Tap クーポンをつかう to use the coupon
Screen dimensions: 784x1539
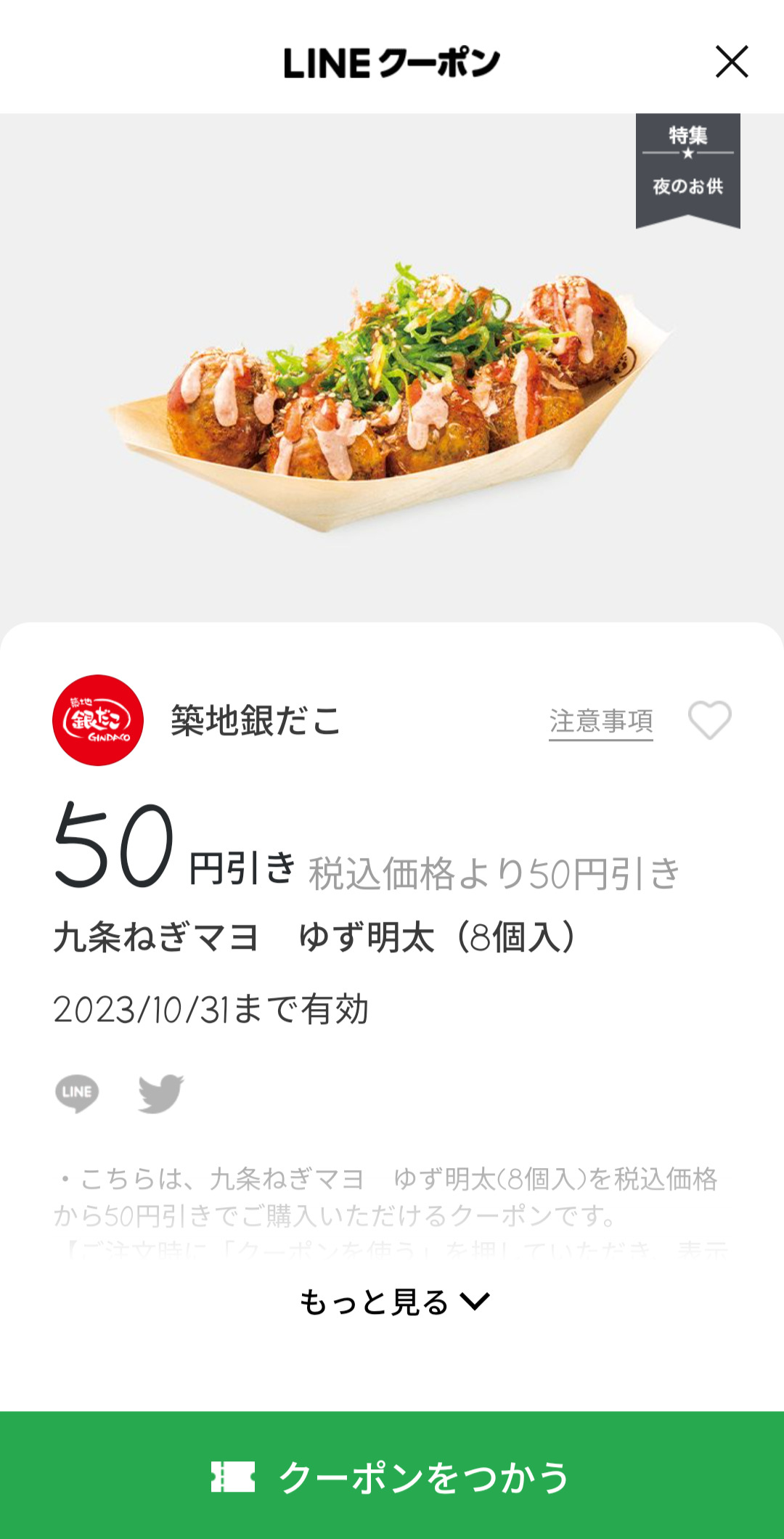point(392,1477)
